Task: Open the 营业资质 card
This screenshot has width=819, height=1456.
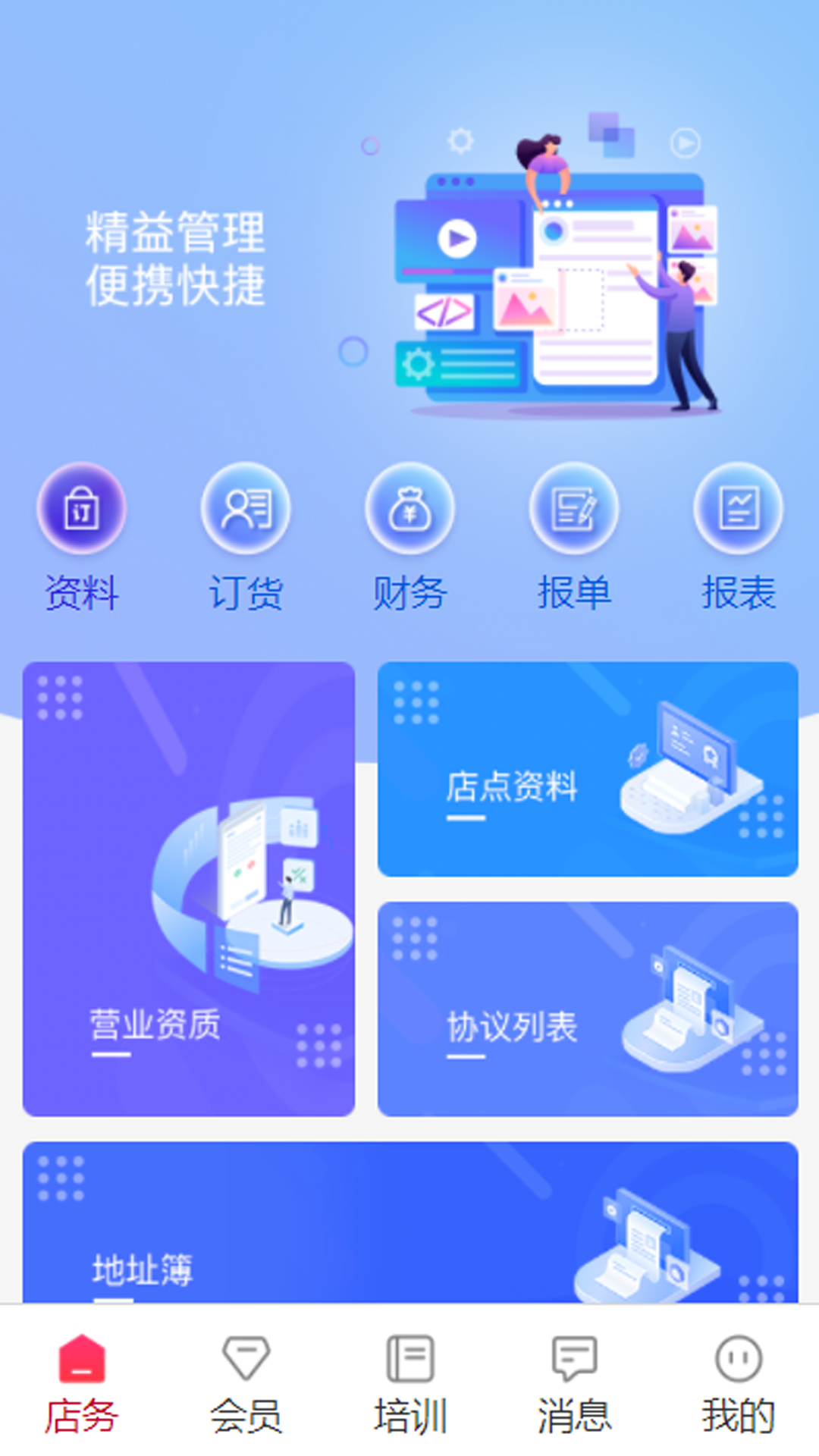Action: pos(189,889)
